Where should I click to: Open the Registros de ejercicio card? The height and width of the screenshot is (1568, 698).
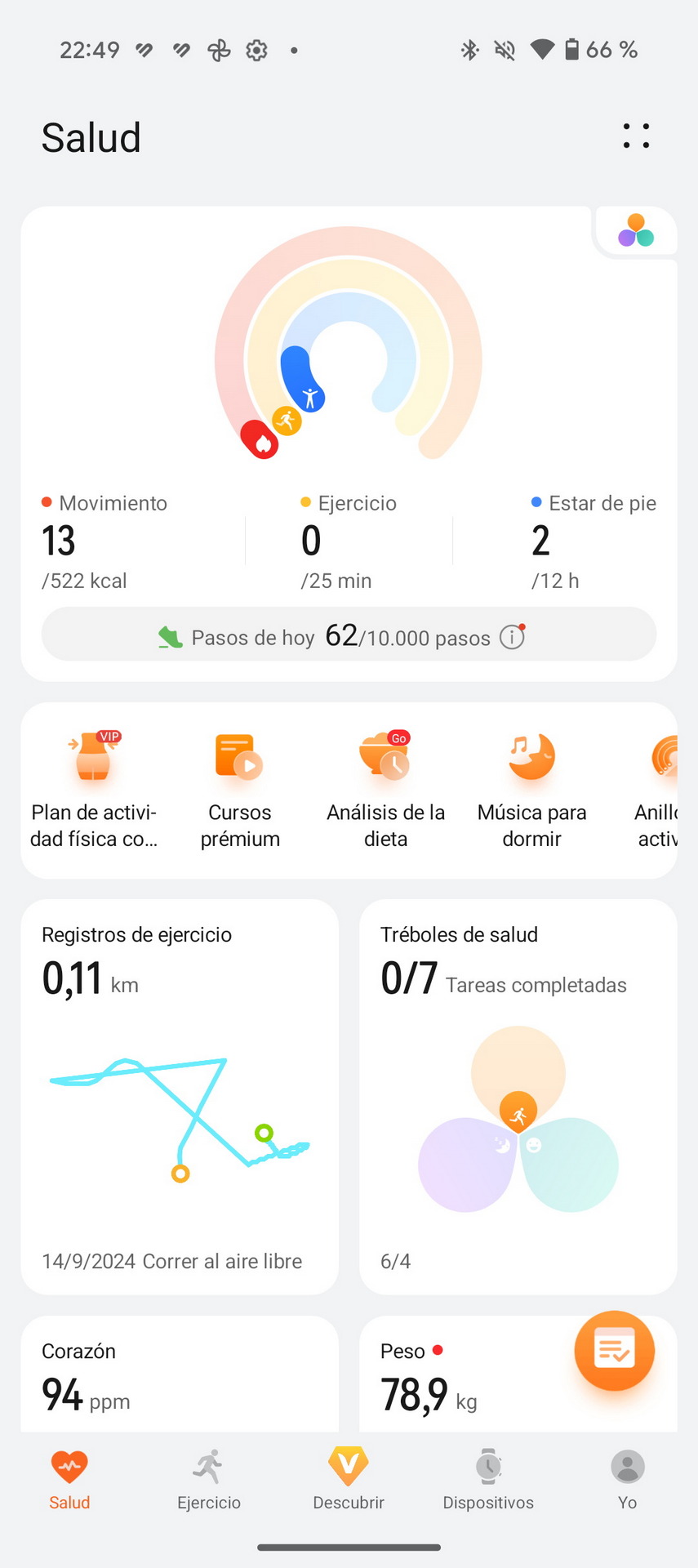pos(180,1097)
